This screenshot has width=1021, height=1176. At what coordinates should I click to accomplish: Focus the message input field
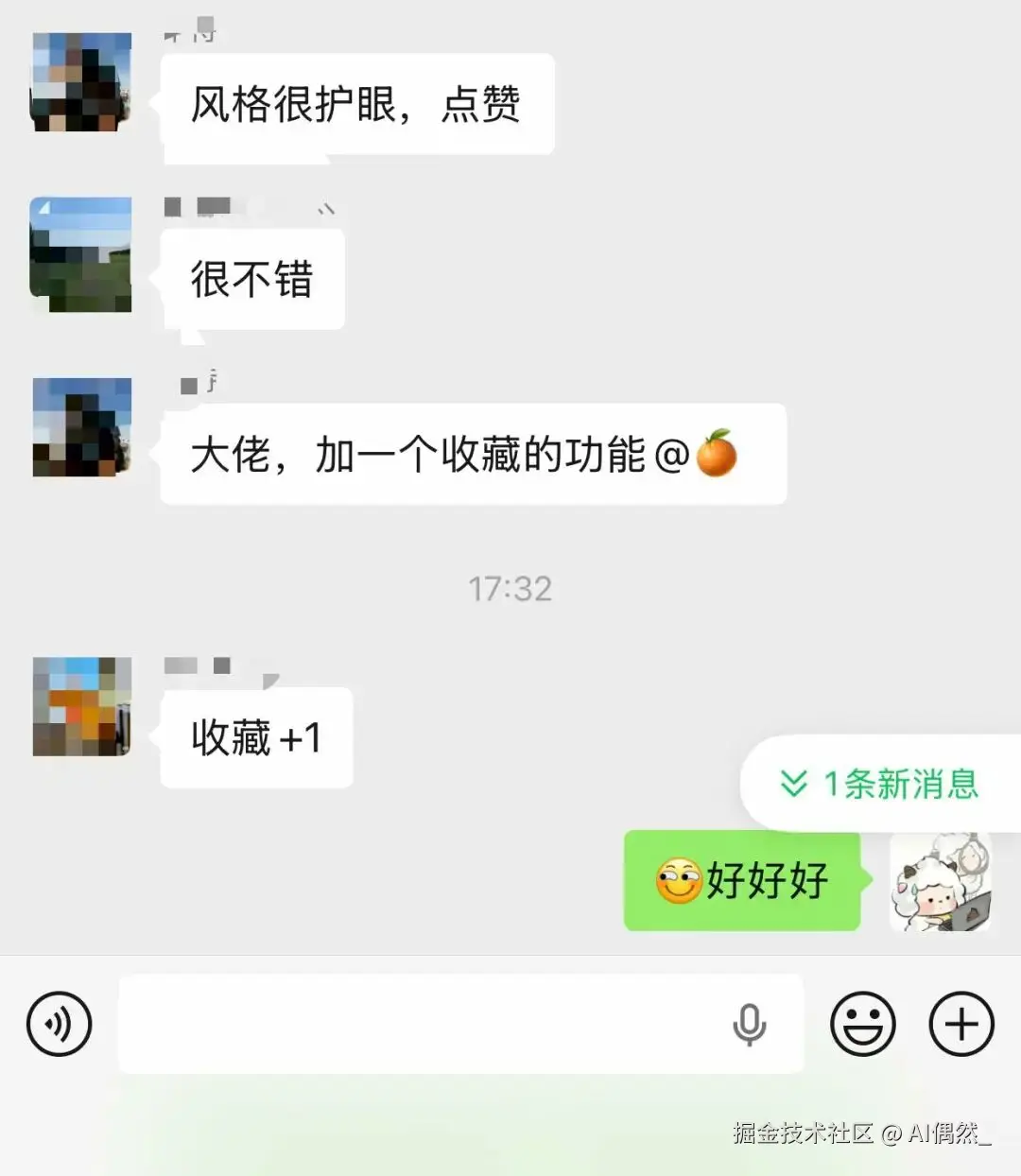[x=425, y=1024]
